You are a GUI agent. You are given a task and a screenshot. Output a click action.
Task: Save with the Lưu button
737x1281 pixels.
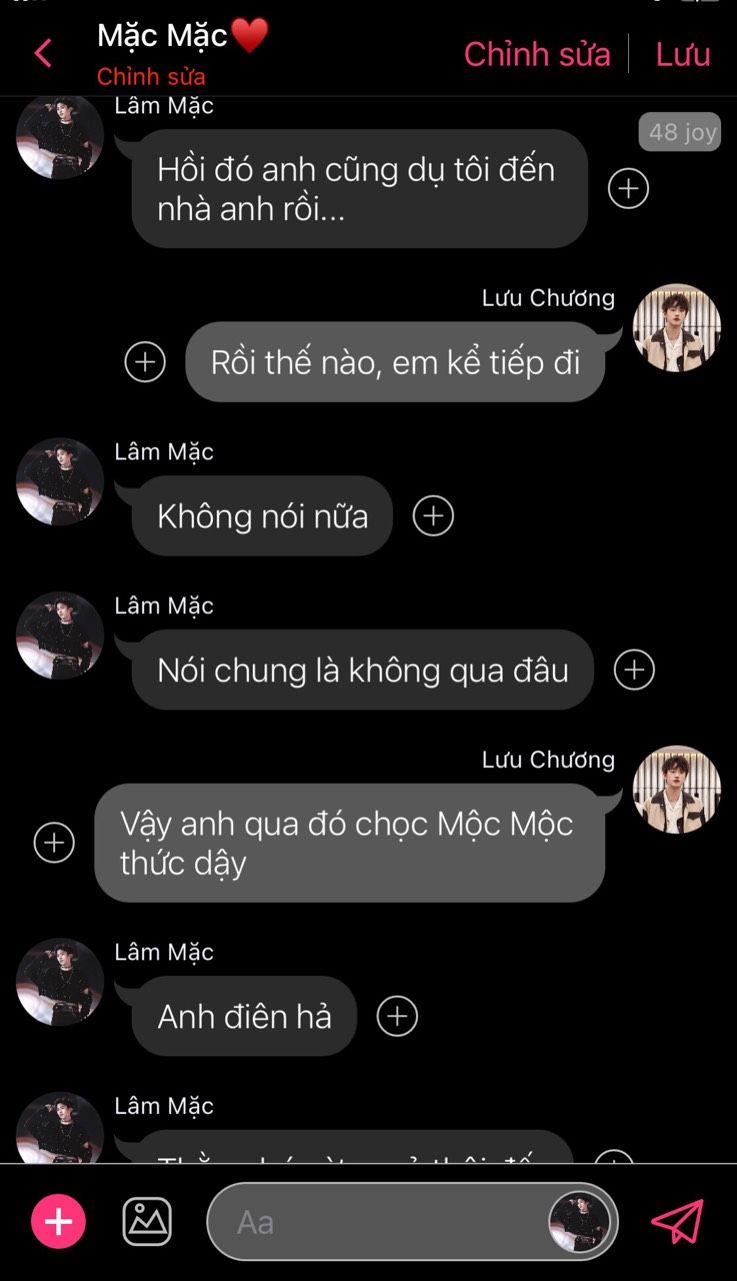683,54
